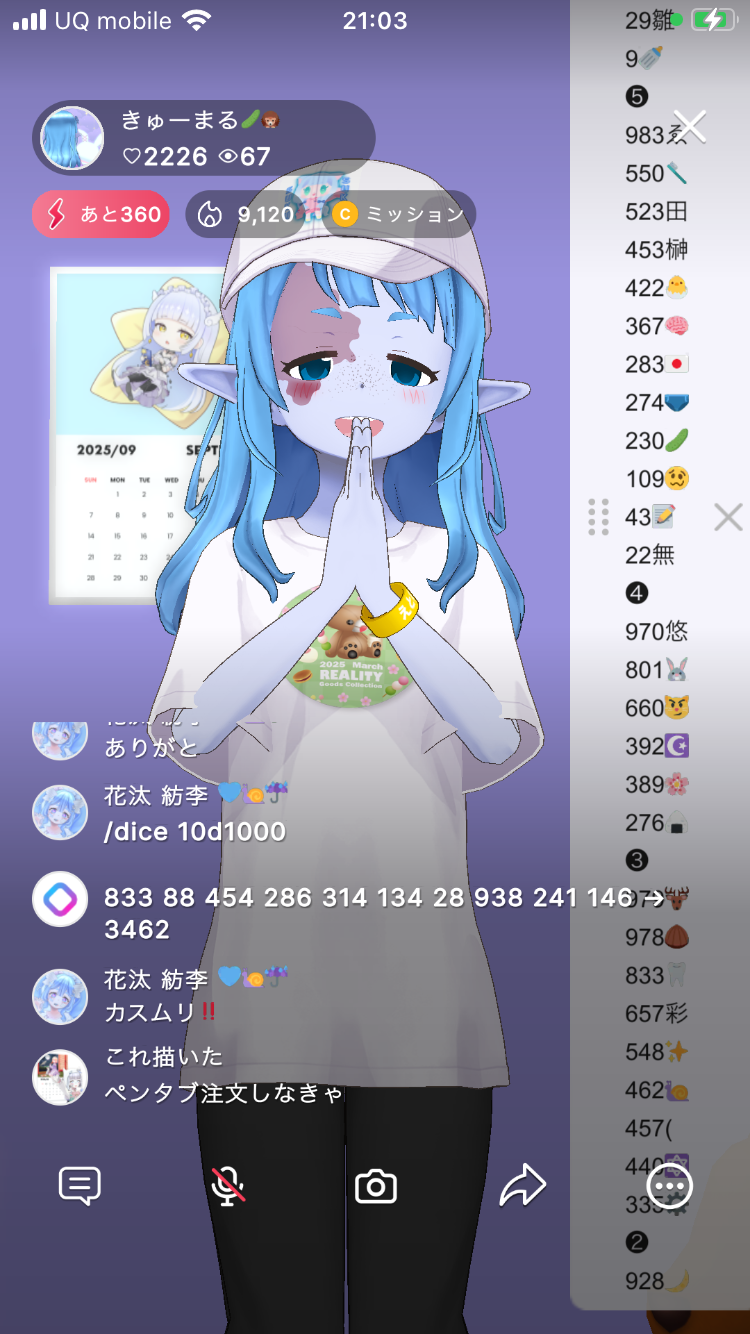Open the avatar beside これ描いた comment
750x1334 pixels.
tap(60, 1077)
